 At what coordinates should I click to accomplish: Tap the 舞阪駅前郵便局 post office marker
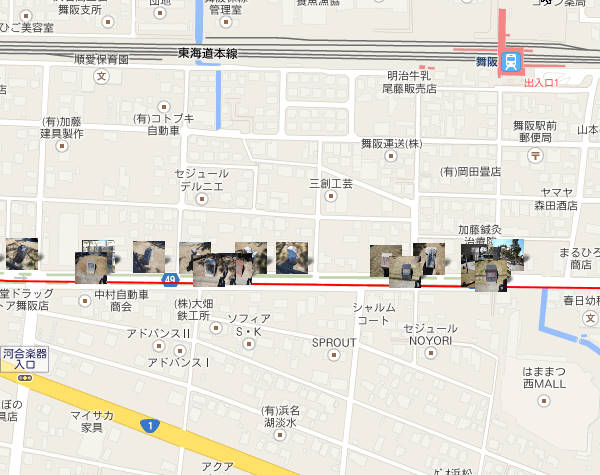point(536,154)
